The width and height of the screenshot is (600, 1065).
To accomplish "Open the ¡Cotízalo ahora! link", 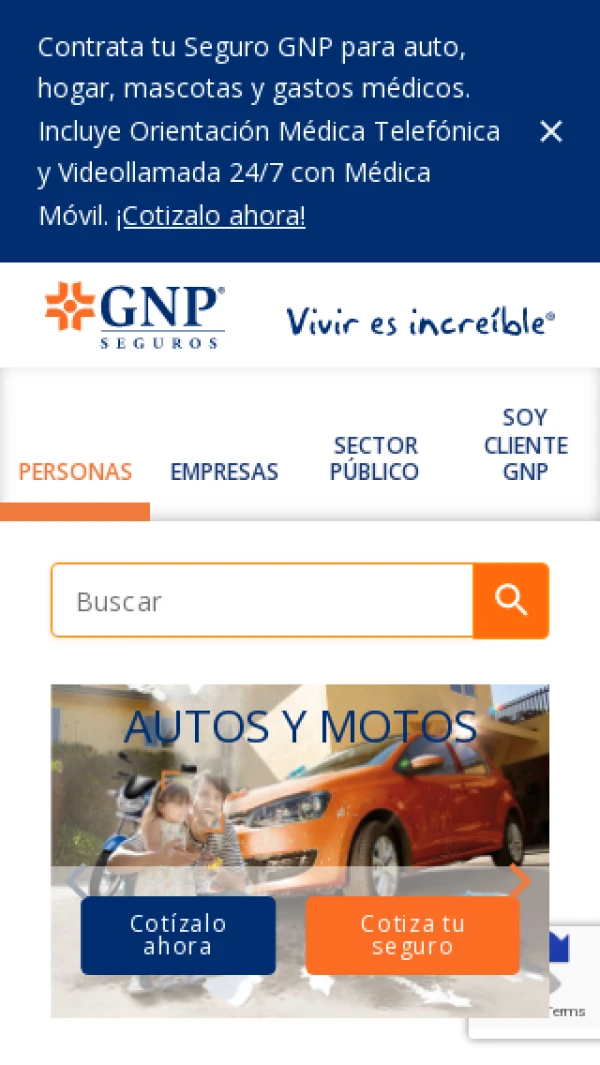I will click(211, 216).
